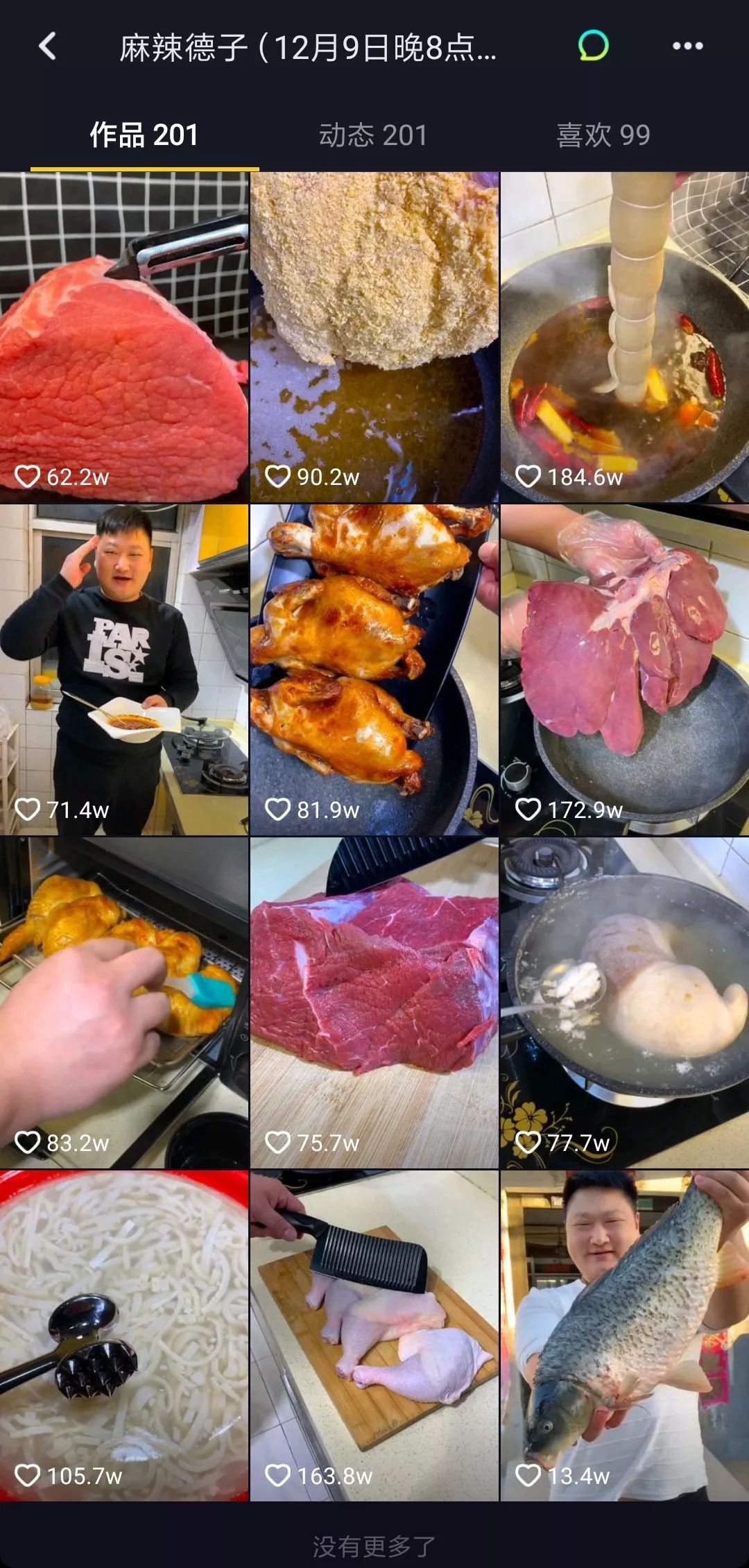
Task: Open the beef video with 75.7w likes
Action: pos(374,1003)
